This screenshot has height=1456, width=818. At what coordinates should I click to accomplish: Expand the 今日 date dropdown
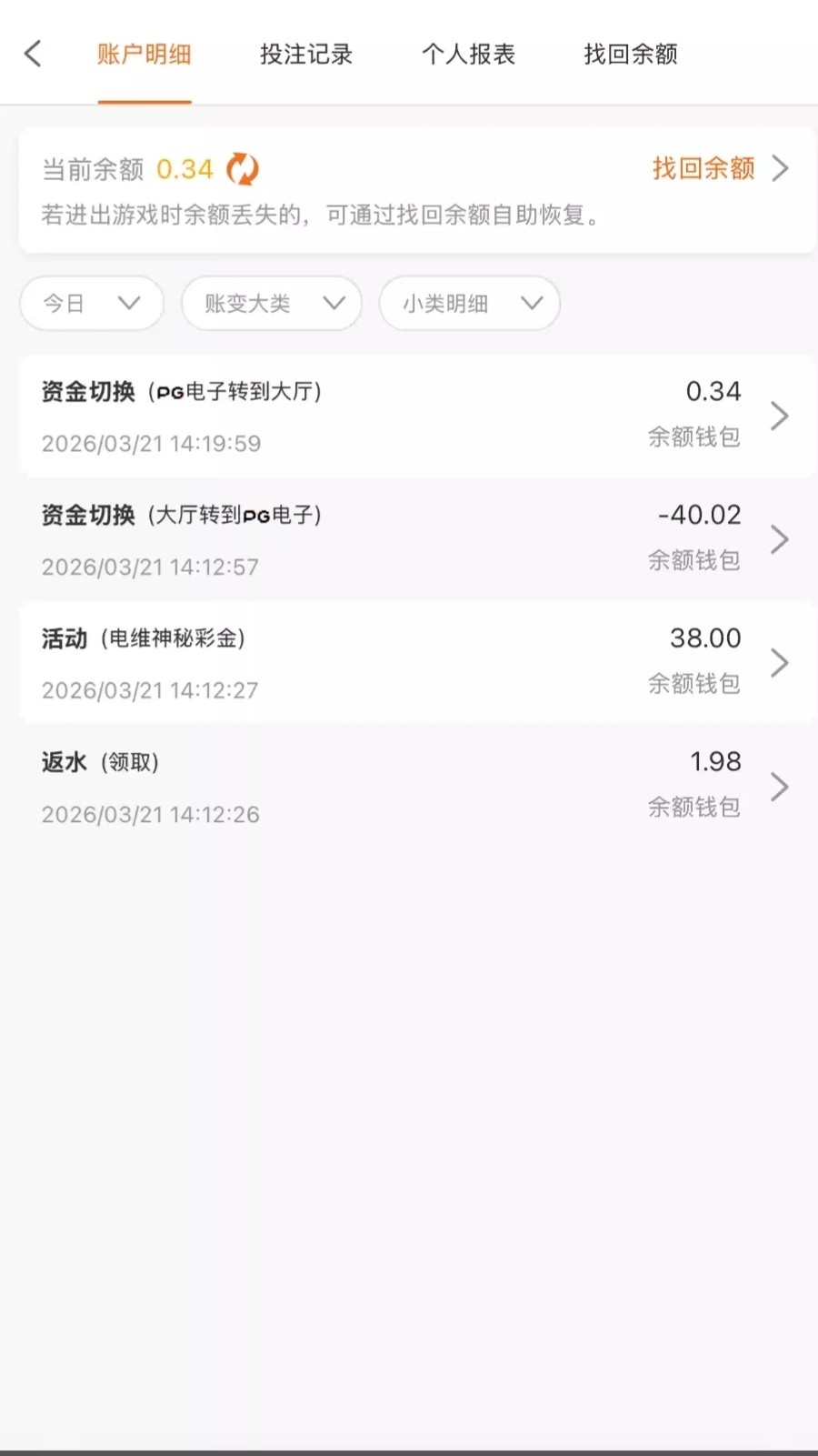92,303
